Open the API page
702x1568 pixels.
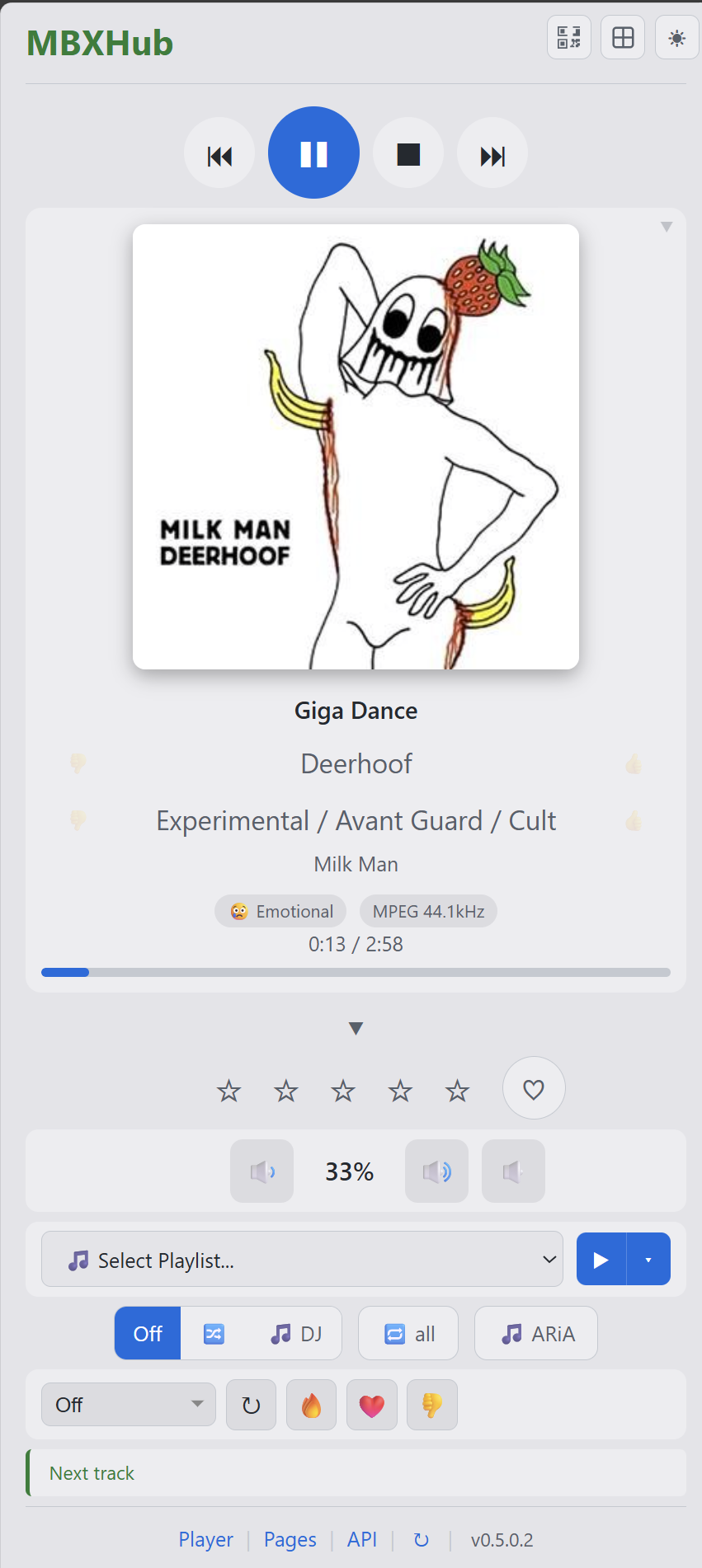(362, 1539)
